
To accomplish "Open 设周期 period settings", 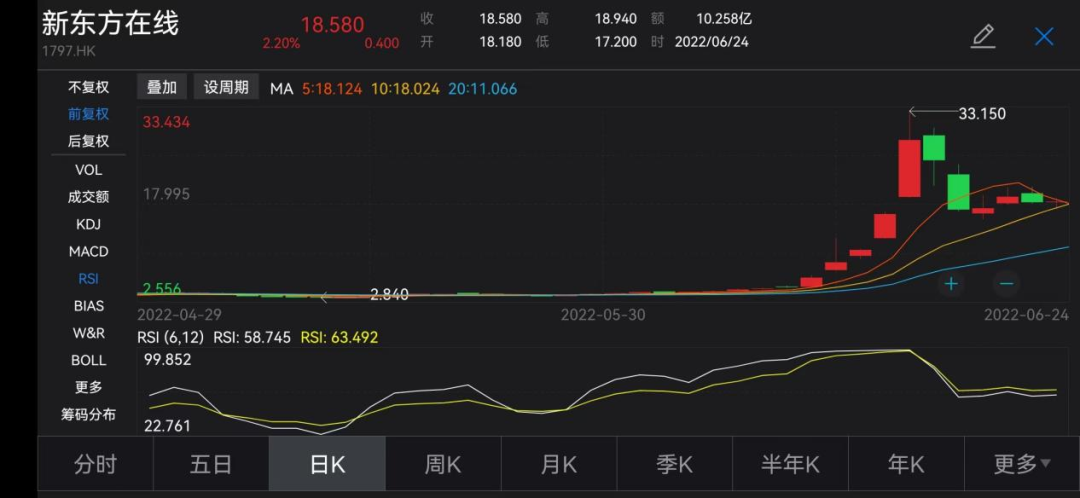I will coord(226,87).
